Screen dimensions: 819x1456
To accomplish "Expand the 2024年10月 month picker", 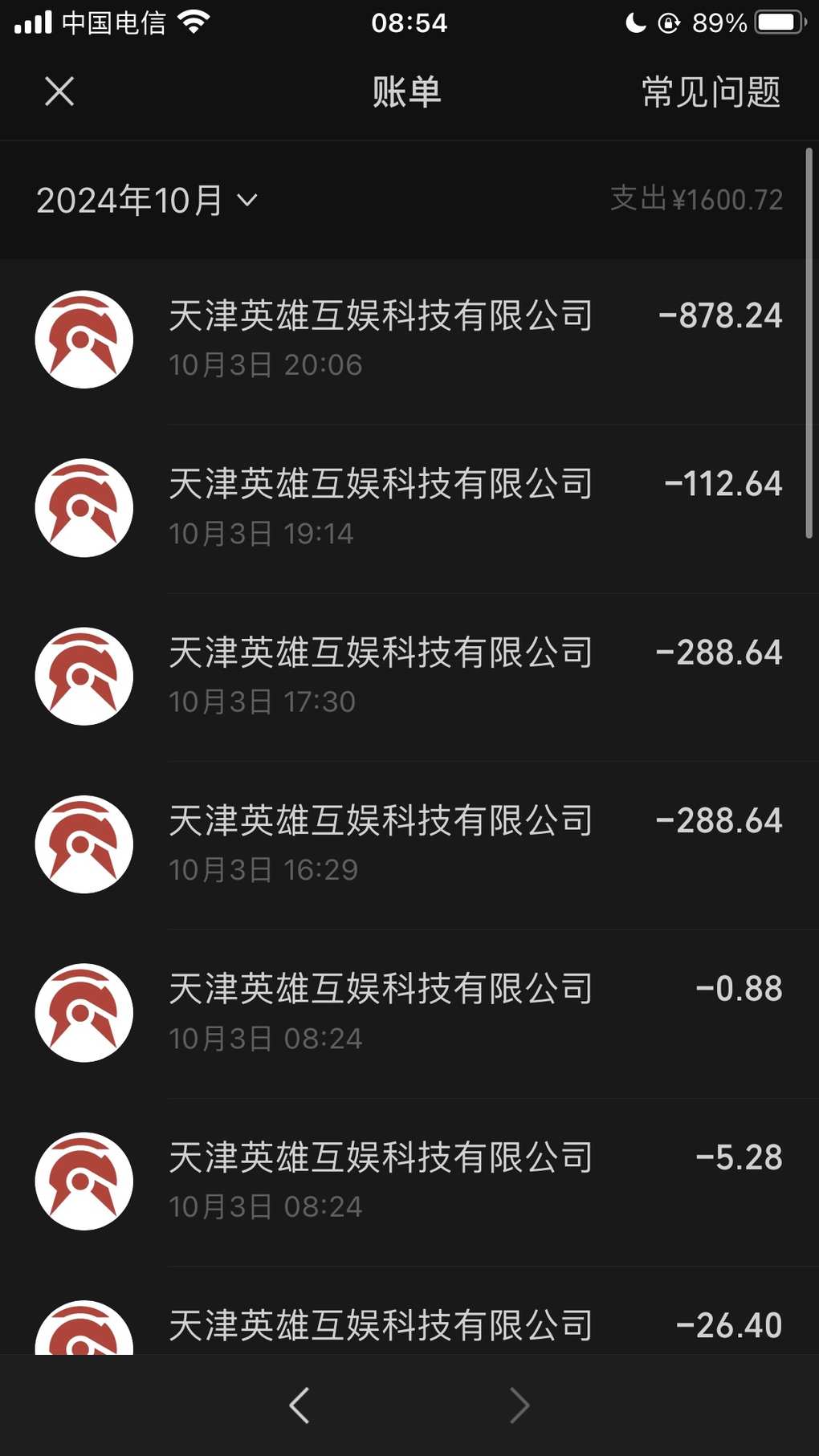I will 147,200.
